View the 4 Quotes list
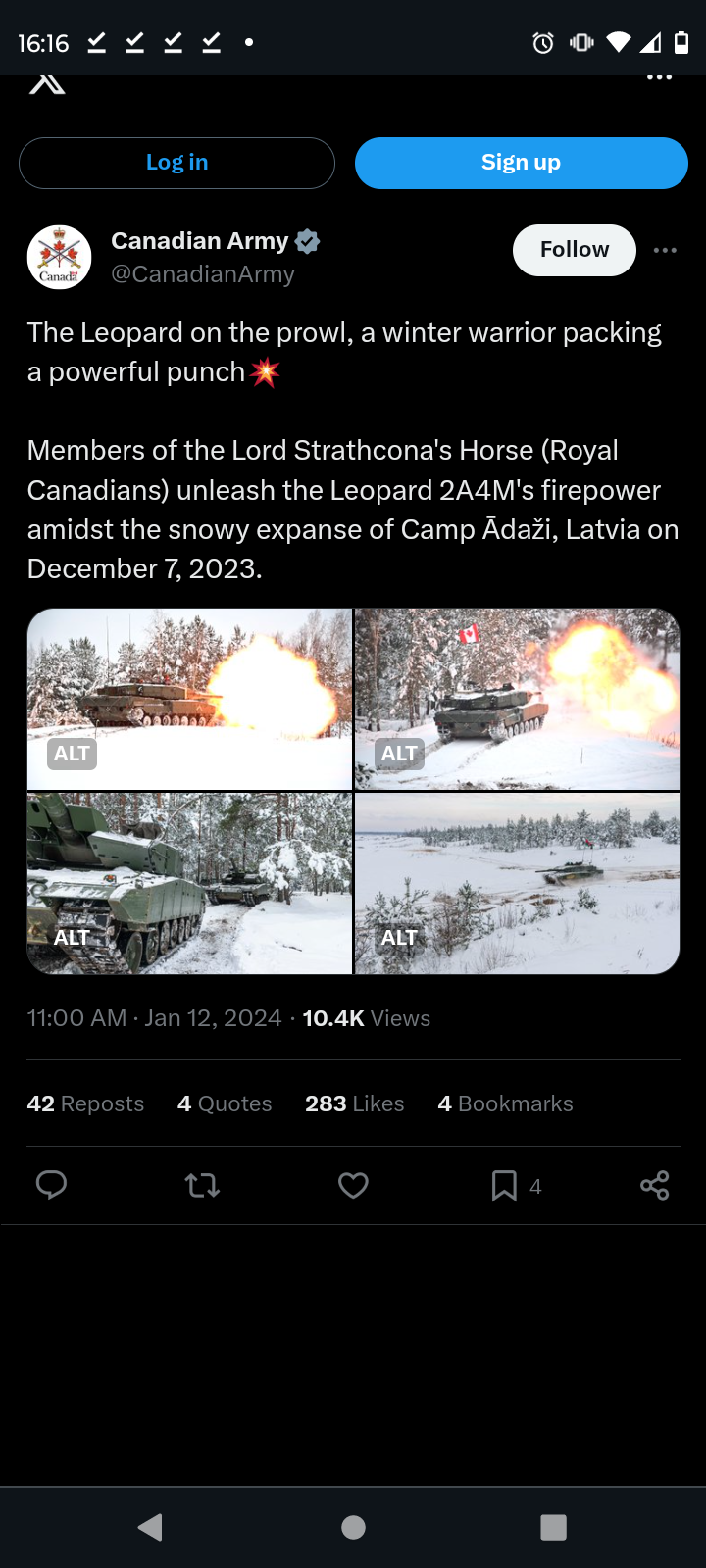This screenshot has height=1568, width=706. 225,1103
